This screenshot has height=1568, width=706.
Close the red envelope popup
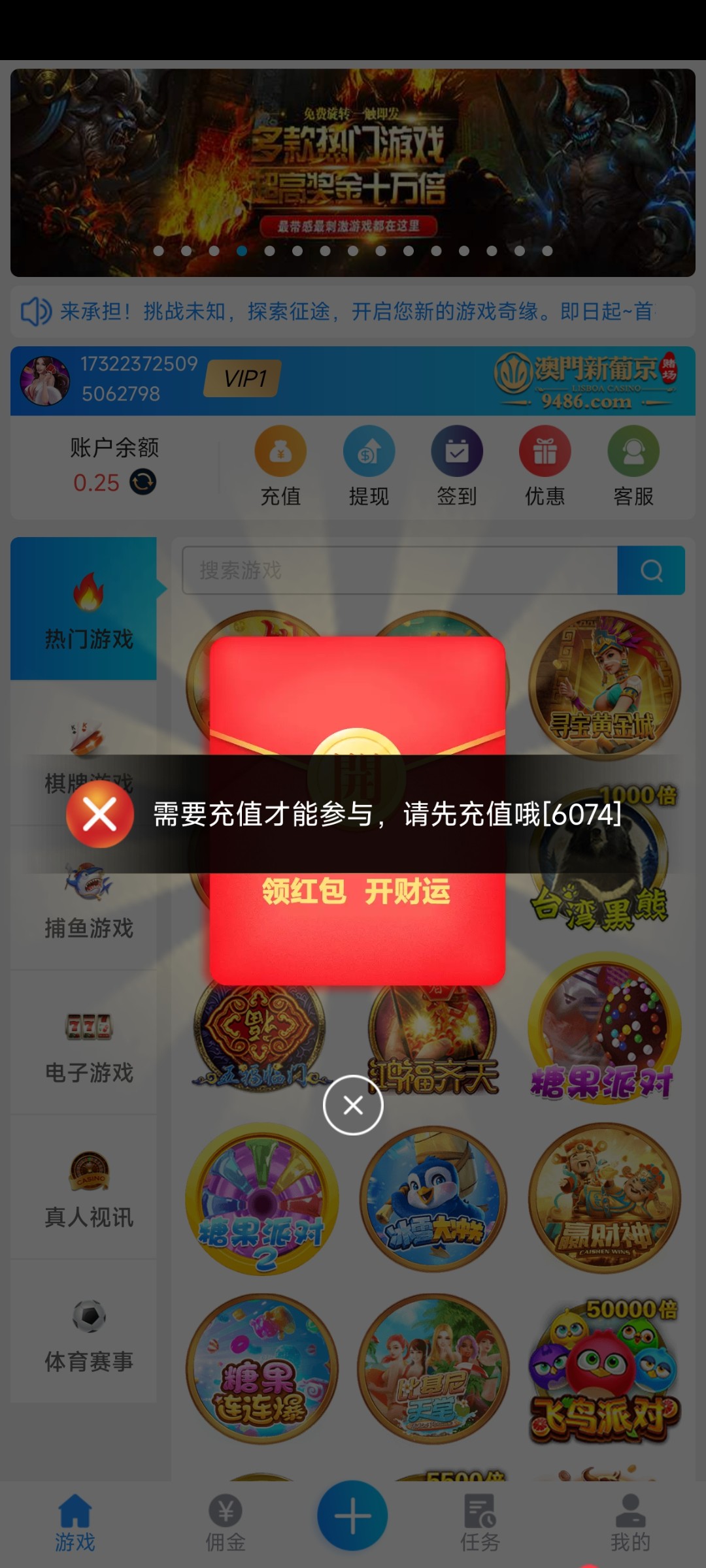coord(353,1105)
